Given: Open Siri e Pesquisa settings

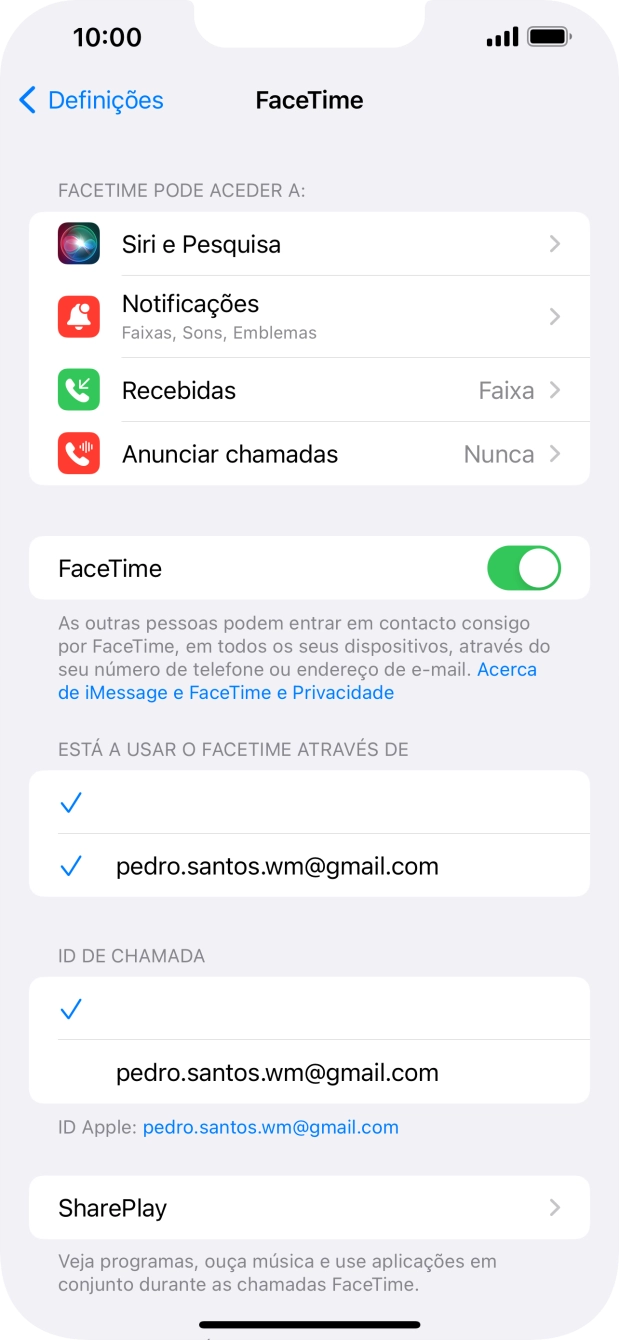Looking at the screenshot, I should click(x=309, y=244).
